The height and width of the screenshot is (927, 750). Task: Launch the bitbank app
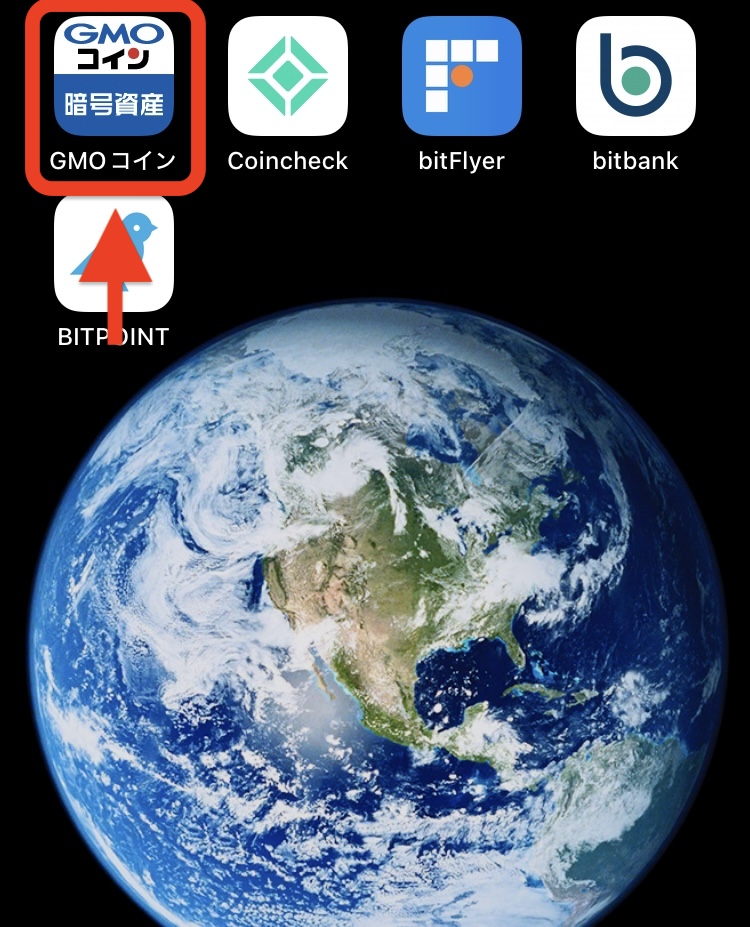pyautogui.click(x=636, y=76)
